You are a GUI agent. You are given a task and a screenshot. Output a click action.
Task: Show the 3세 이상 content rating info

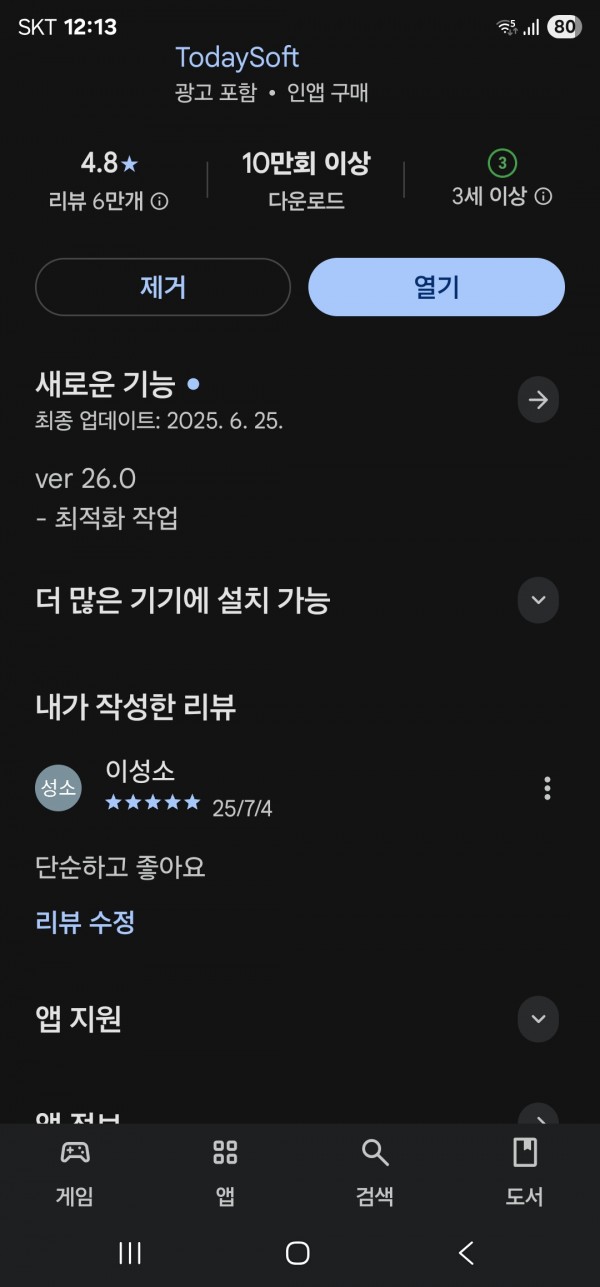coord(544,197)
